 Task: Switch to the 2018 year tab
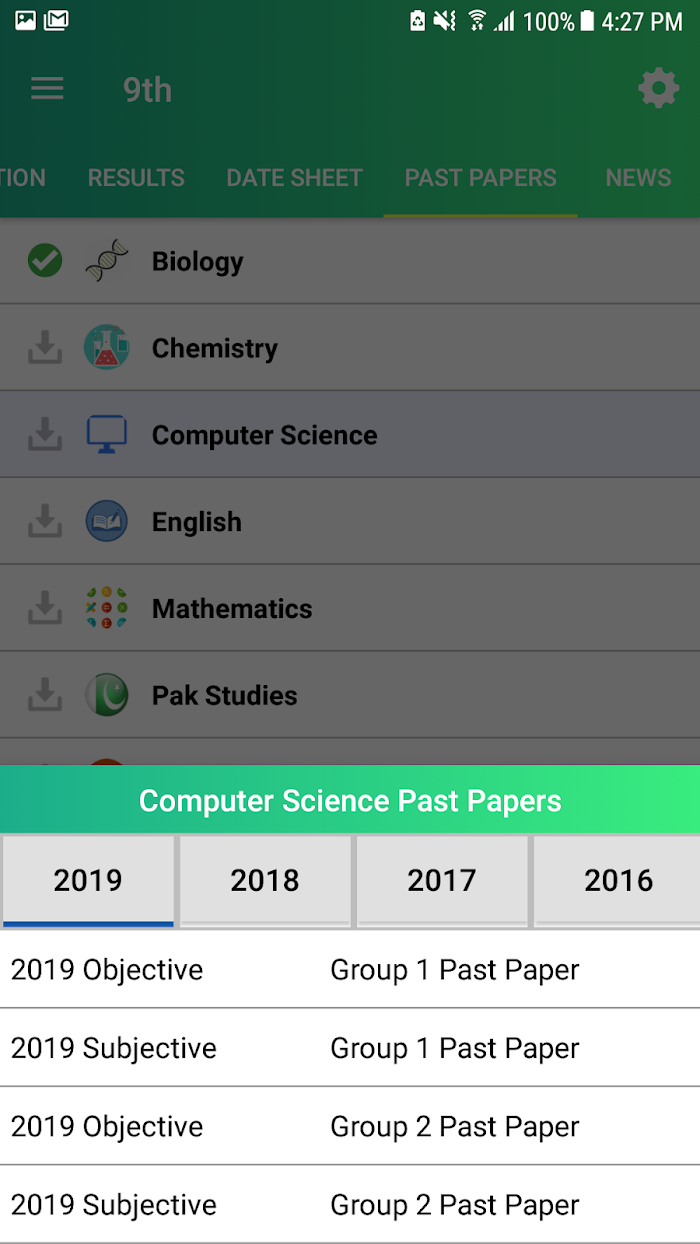point(265,881)
